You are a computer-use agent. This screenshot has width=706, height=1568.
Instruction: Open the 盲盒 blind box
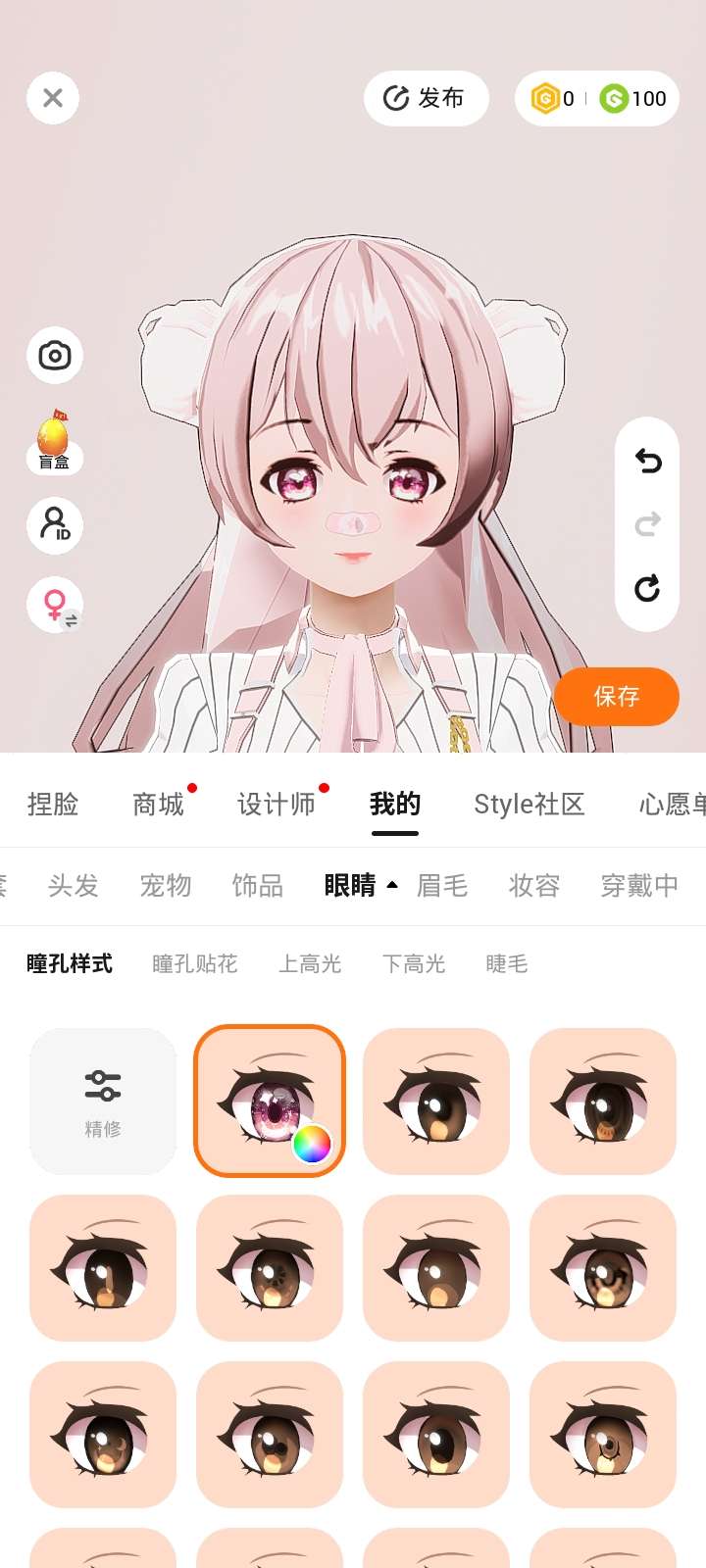tap(54, 441)
